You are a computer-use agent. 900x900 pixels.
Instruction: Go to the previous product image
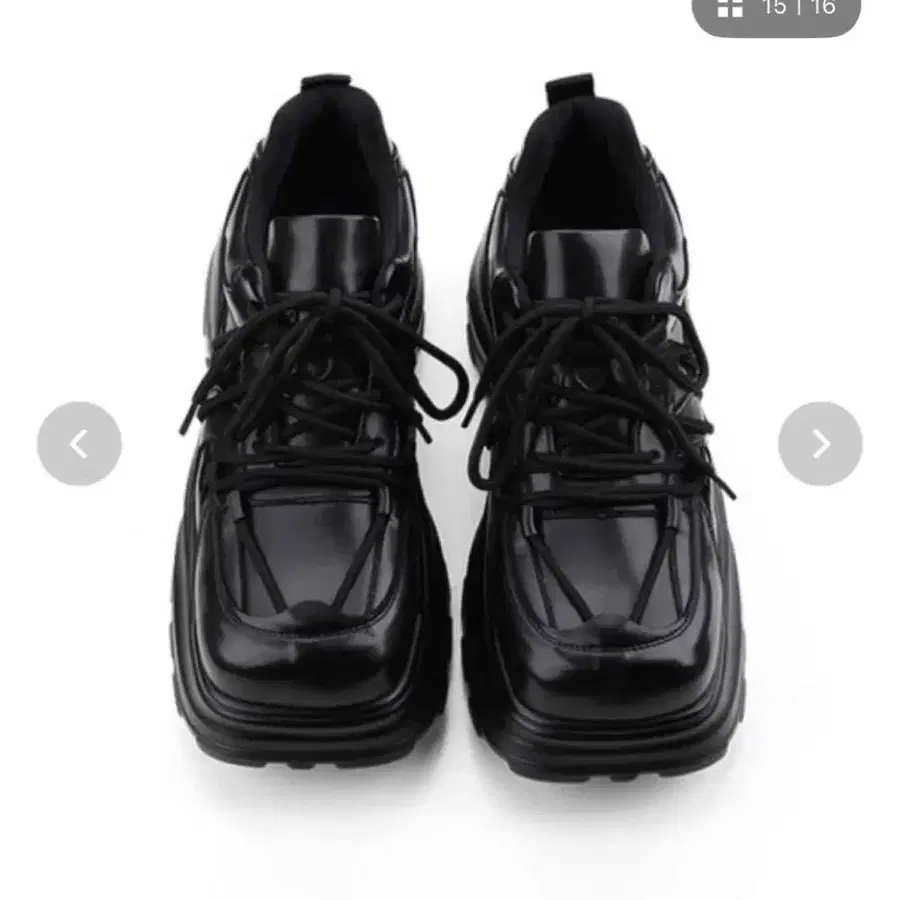(79, 444)
